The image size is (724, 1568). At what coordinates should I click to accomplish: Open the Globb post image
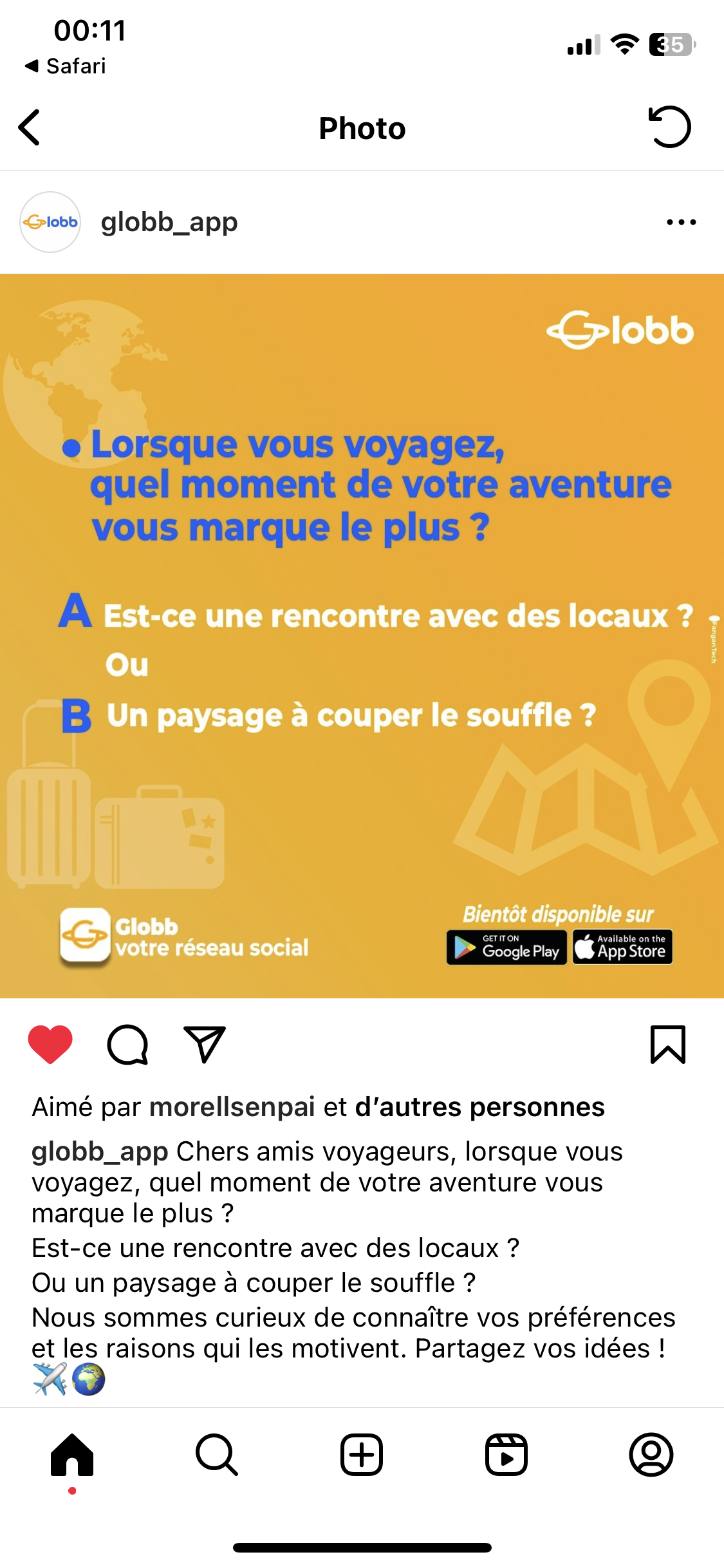[362, 636]
